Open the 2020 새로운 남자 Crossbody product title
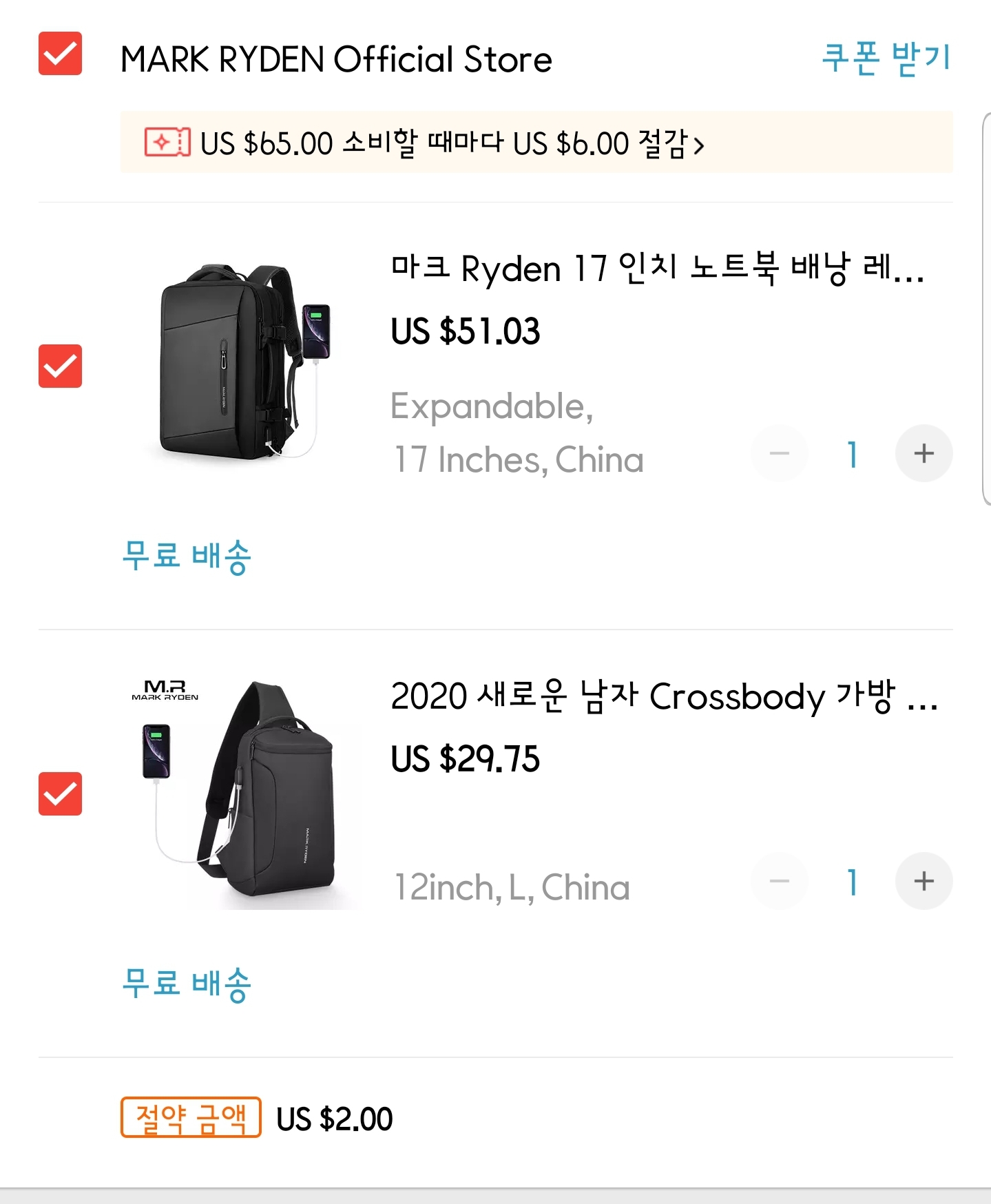 tap(664, 696)
